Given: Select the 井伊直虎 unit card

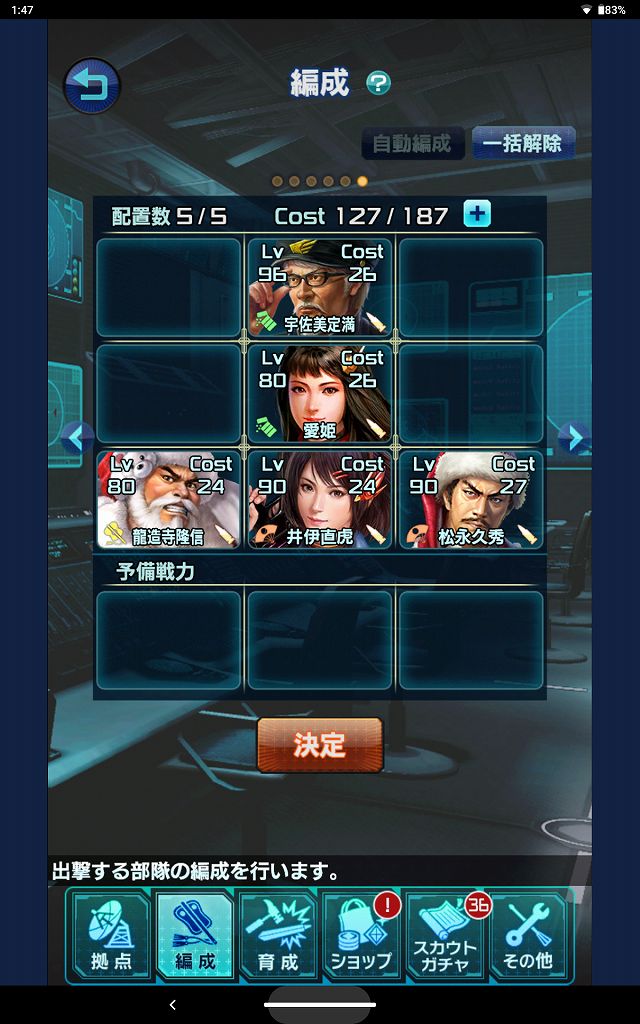Looking at the screenshot, I should pos(319,499).
